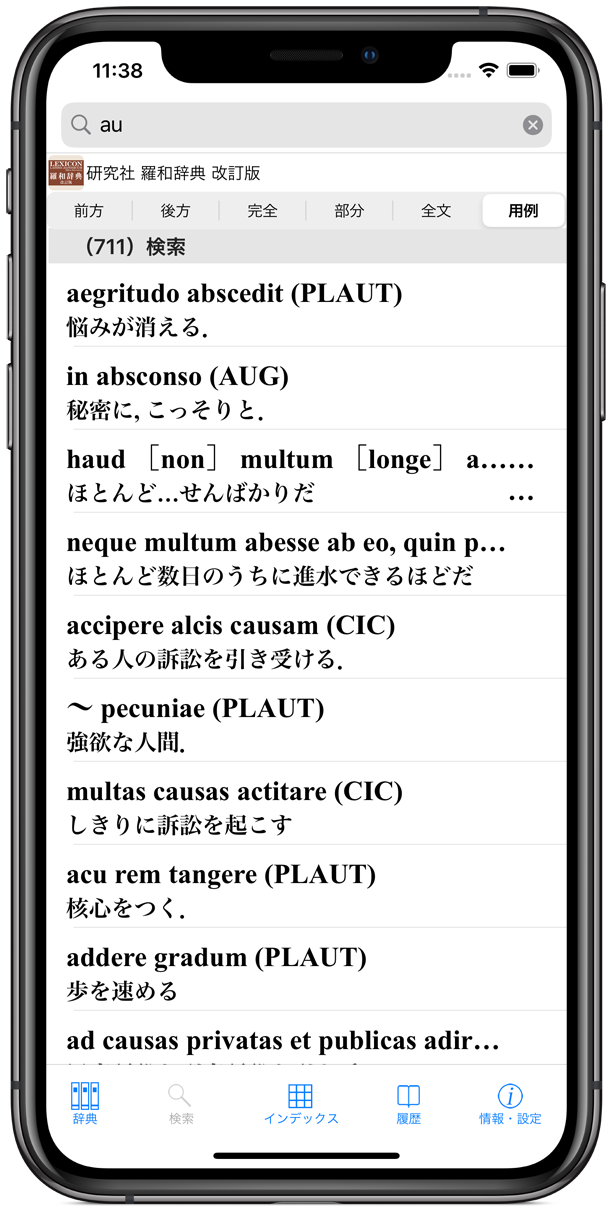Select the 部分 match mode
The width and height of the screenshot is (613, 1210).
[x=349, y=211]
